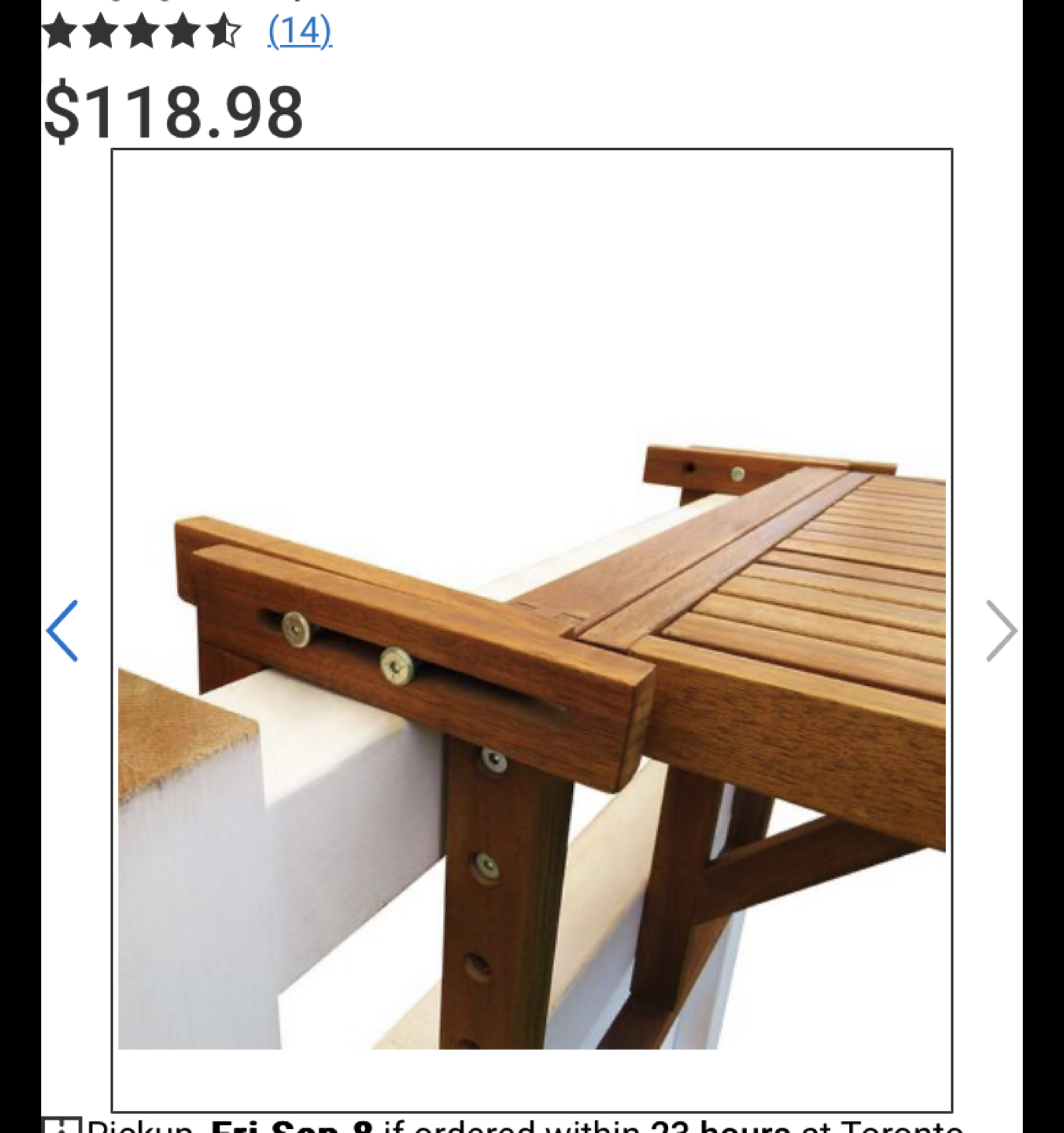1064x1133 pixels.
Task: Show the previous product image
Action: 62,630
